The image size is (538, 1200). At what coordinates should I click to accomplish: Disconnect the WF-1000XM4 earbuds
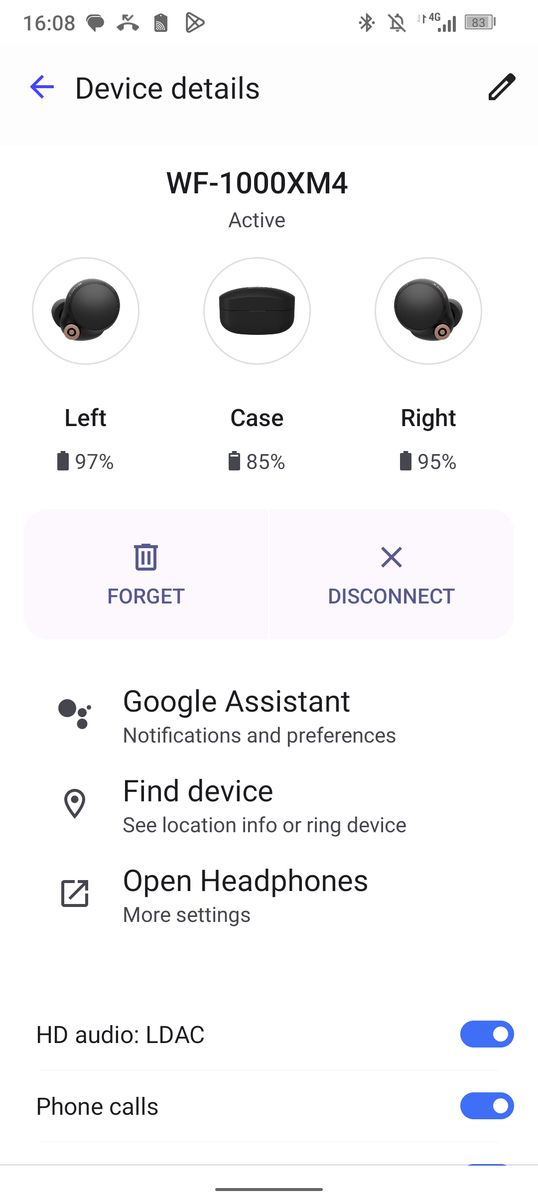(391, 574)
